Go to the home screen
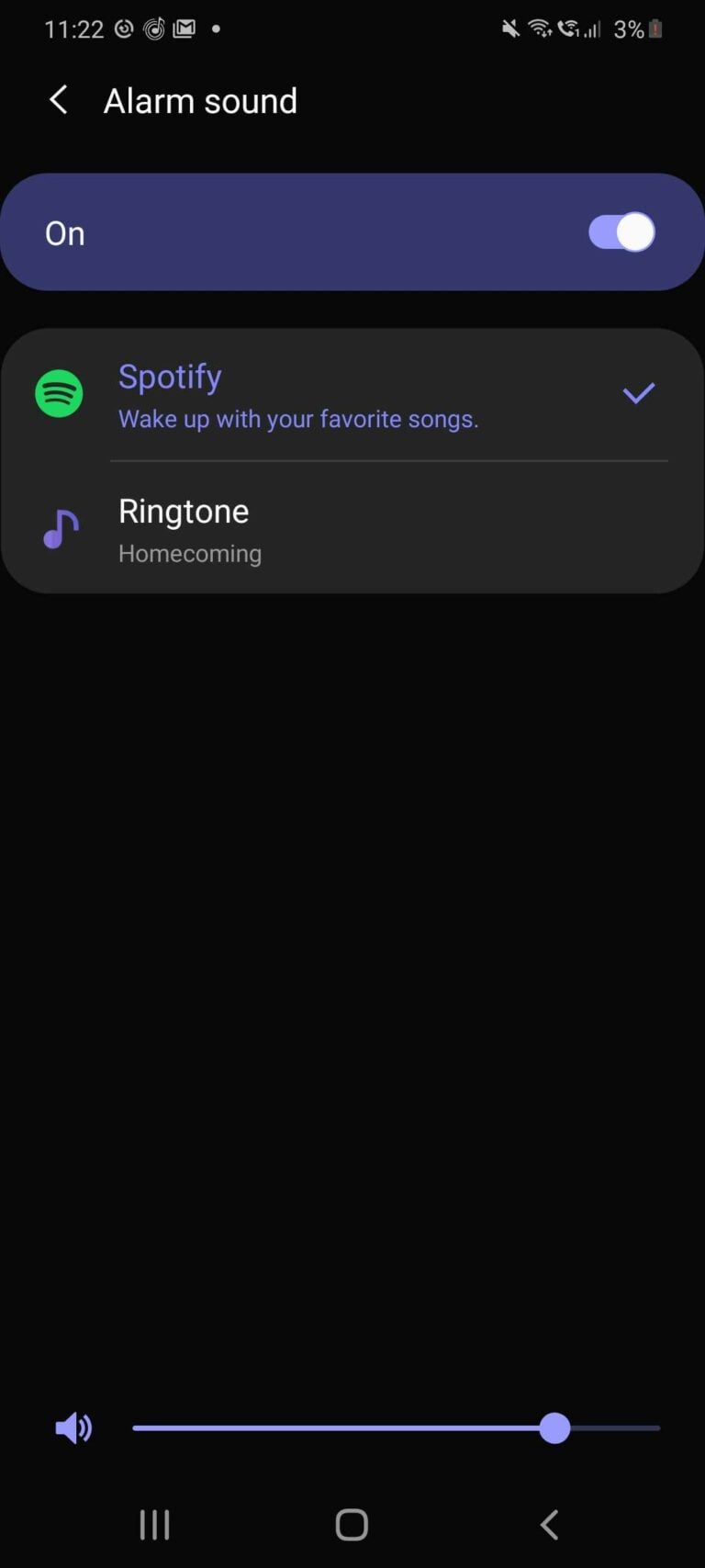This screenshot has width=705, height=1568. tap(352, 1525)
